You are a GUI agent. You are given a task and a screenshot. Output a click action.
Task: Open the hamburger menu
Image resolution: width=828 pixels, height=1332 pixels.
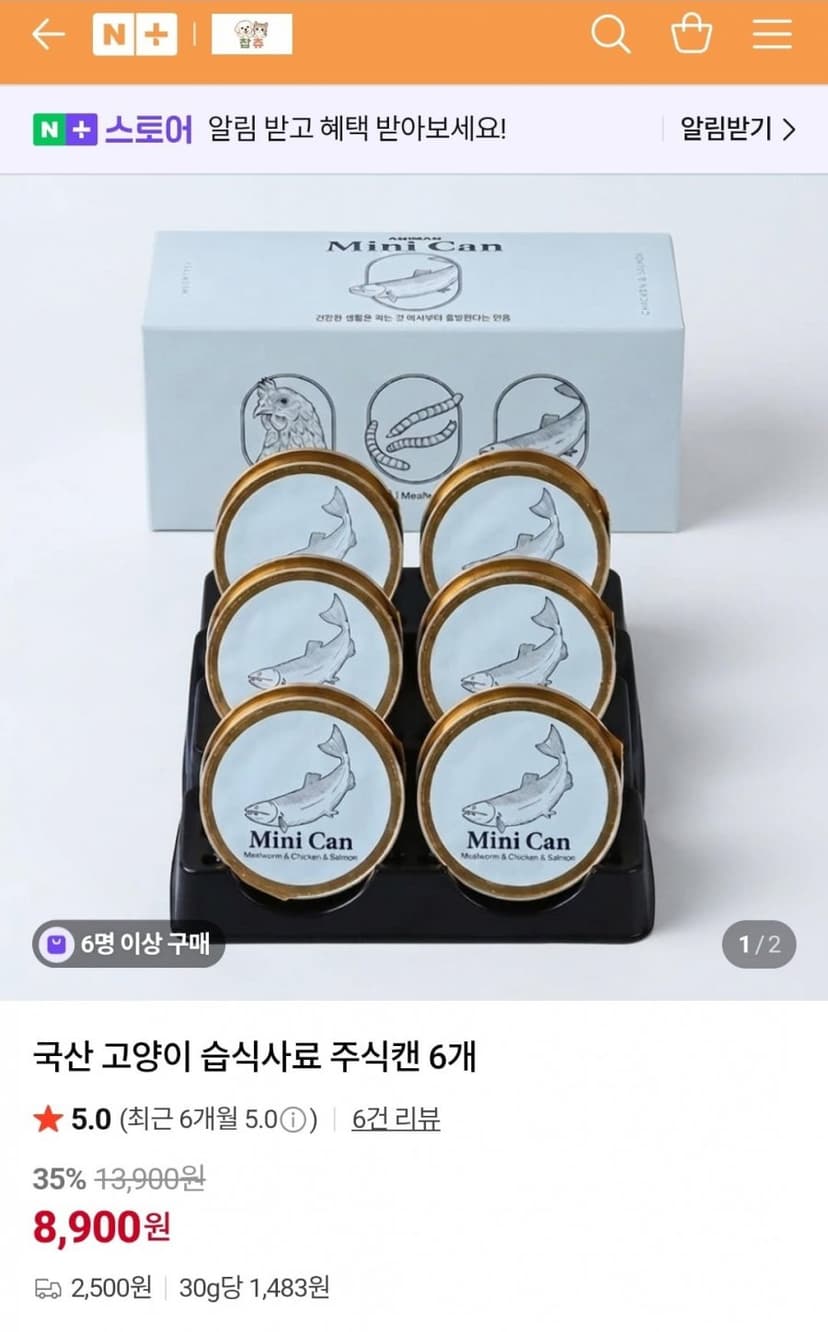click(772, 35)
